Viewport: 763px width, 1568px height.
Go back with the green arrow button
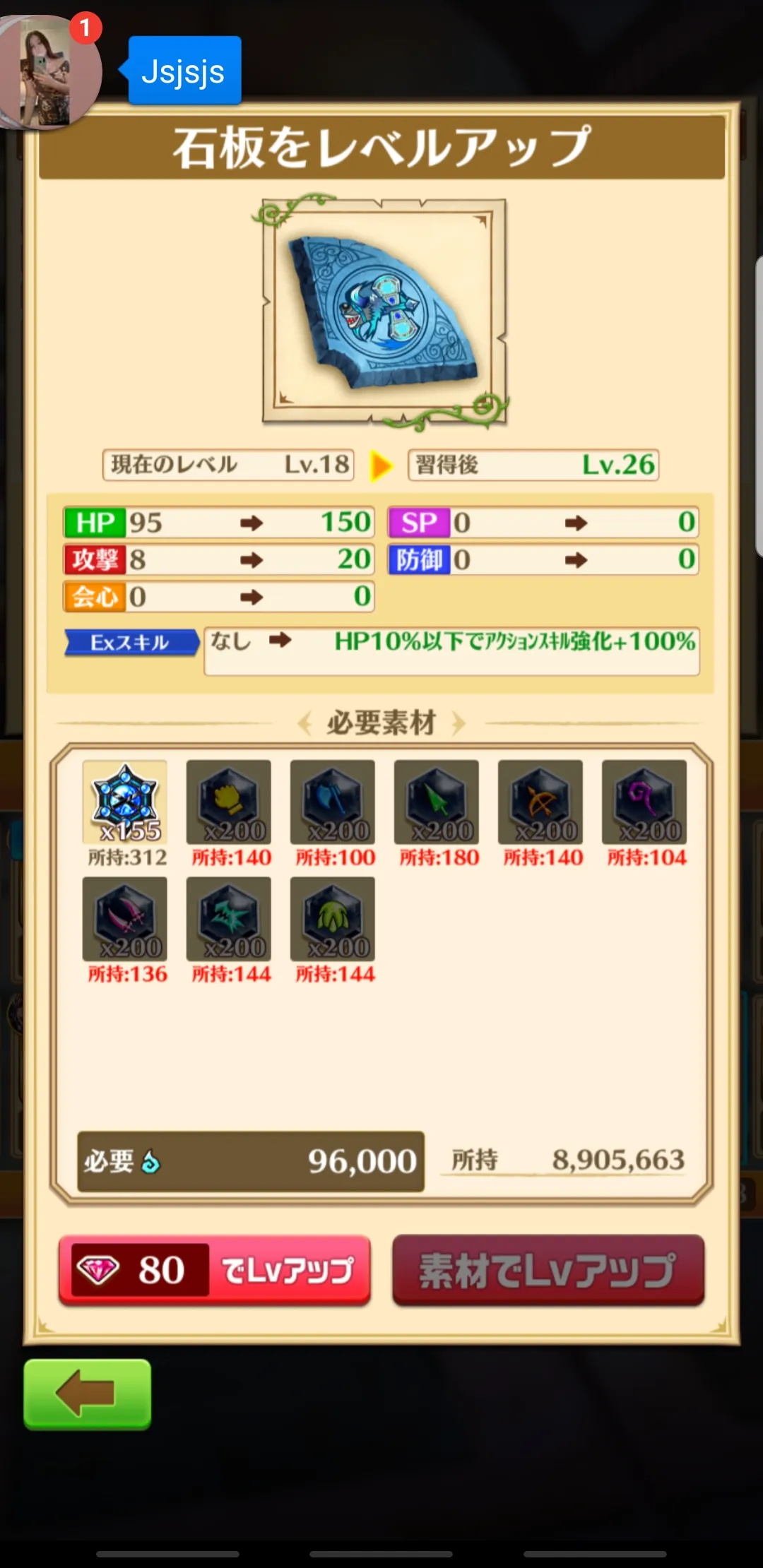87,1394
